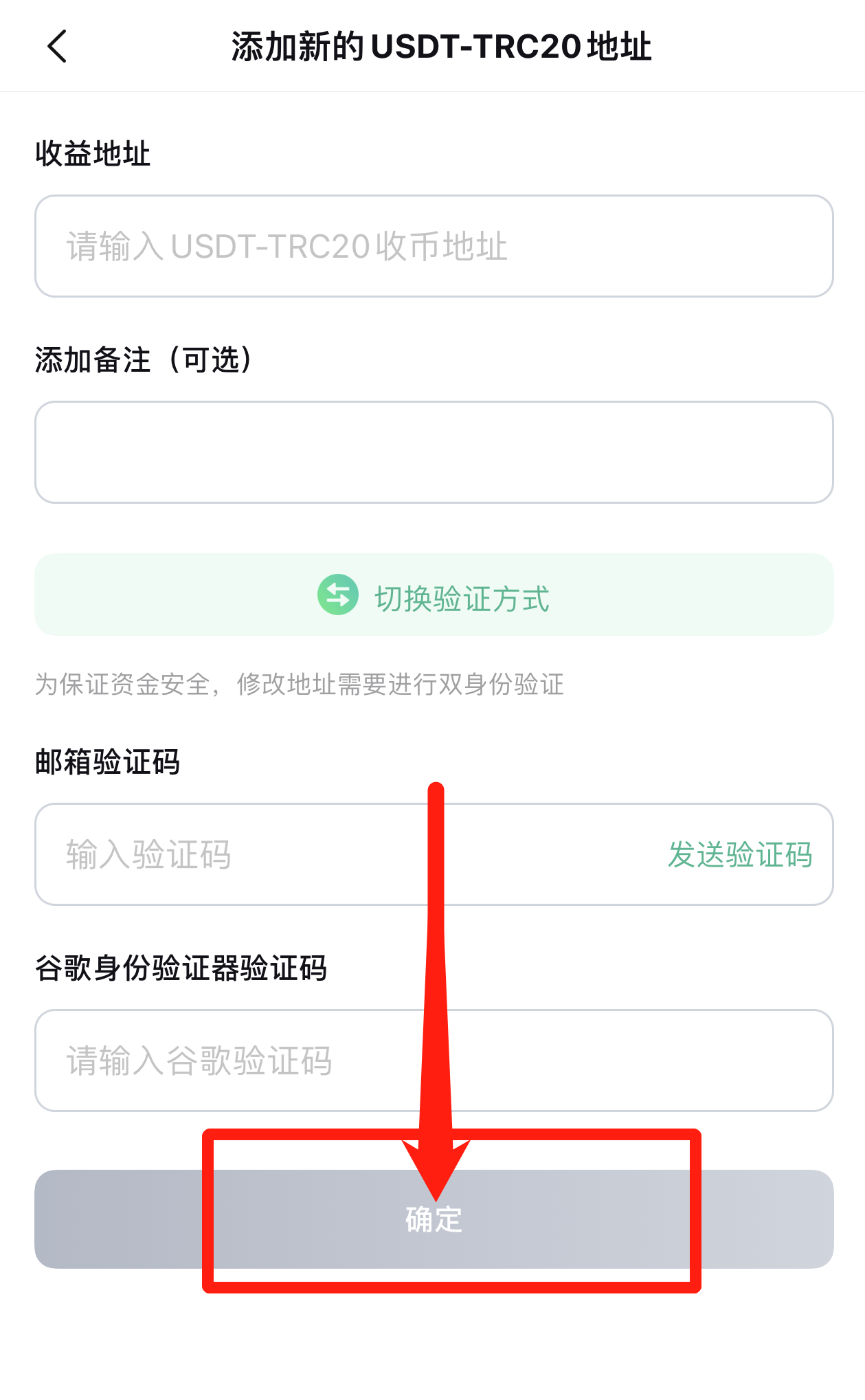The image size is (865, 1400).
Task: Go back using the top-left arrow
Action: click(x=57, y=46)
